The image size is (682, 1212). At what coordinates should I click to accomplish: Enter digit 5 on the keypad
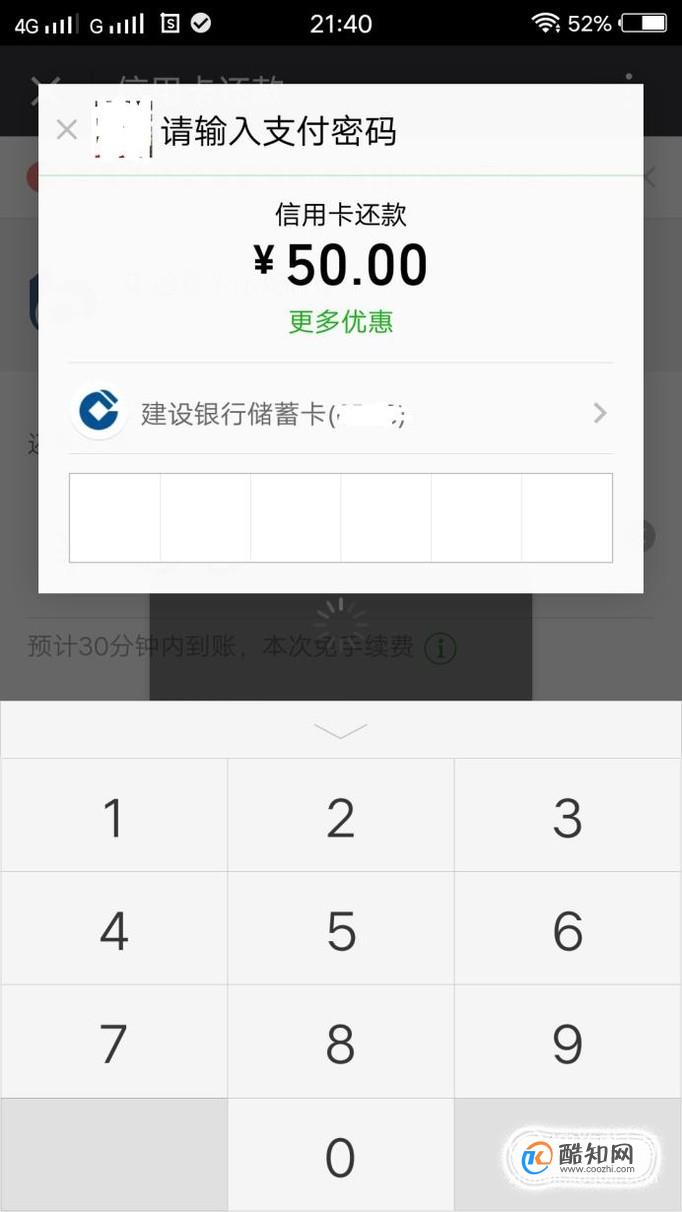pyautogui.click(x=341, y=930)
